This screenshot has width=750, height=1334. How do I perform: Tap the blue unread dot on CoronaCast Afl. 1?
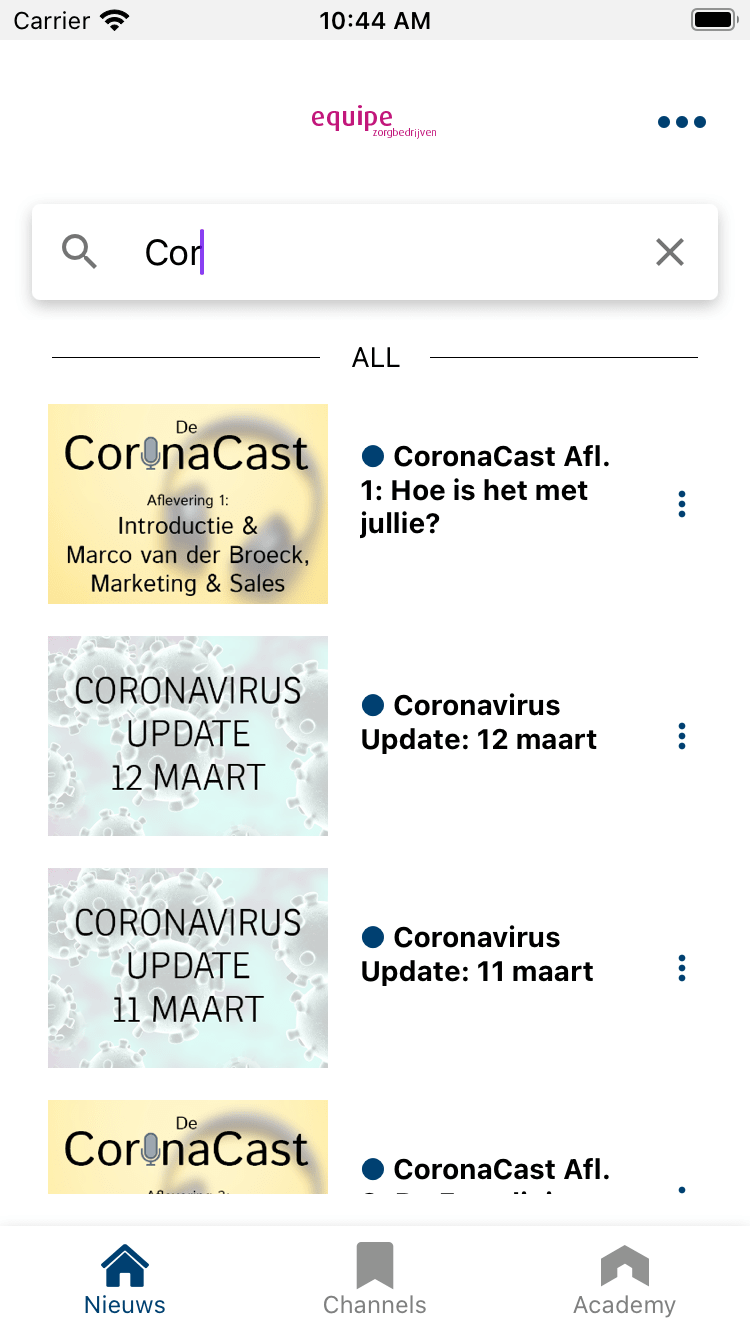click(x=372, y=456)
